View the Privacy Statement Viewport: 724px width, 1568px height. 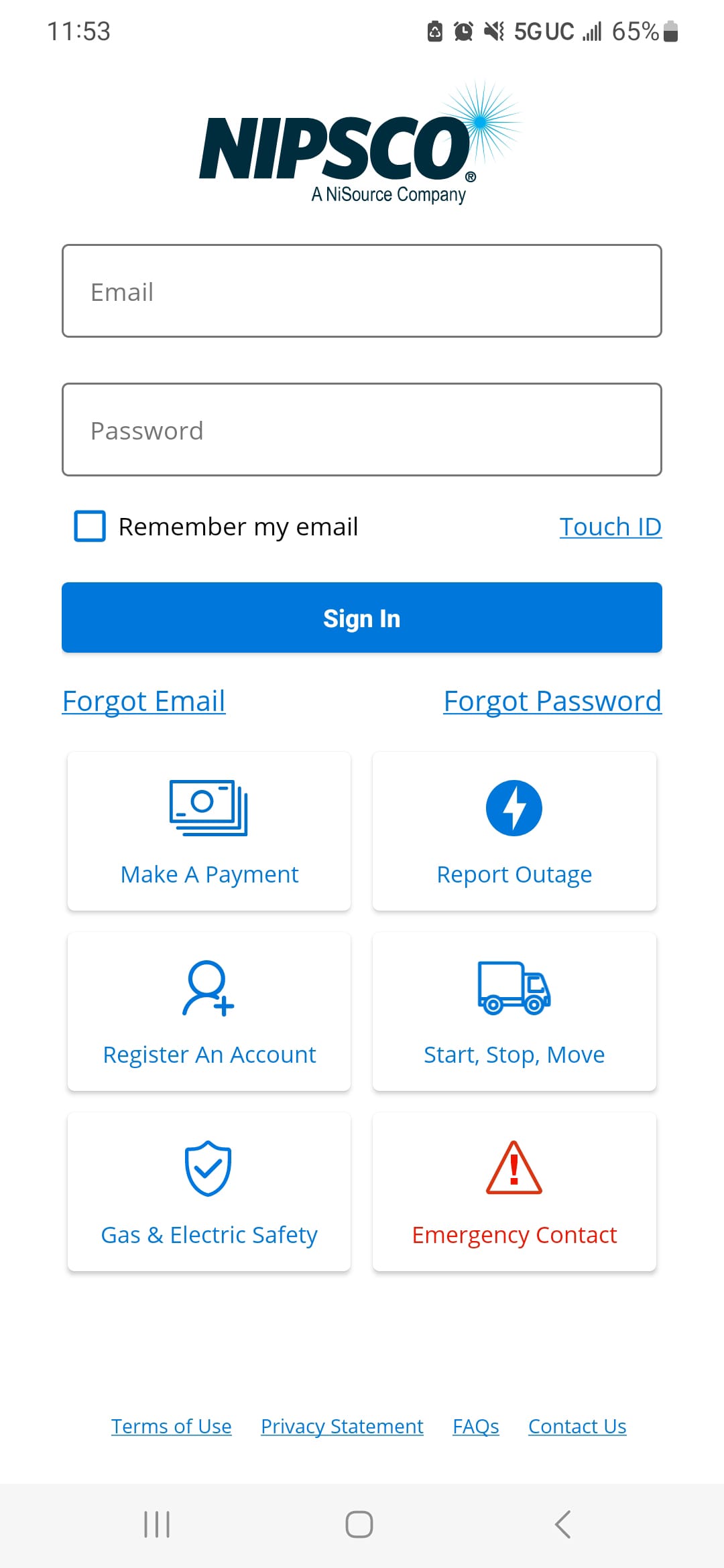(x=341, y=1426)
